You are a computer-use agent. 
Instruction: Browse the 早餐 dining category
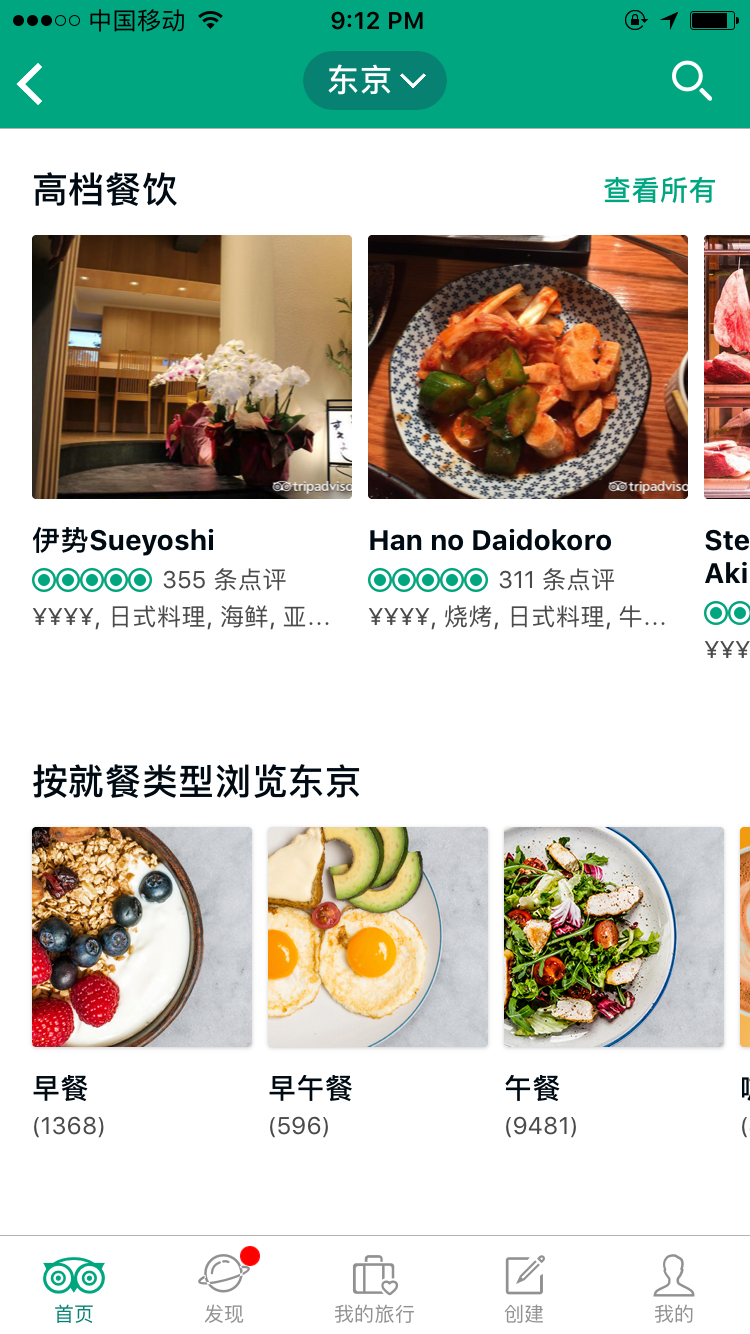[x=142, y=937]
